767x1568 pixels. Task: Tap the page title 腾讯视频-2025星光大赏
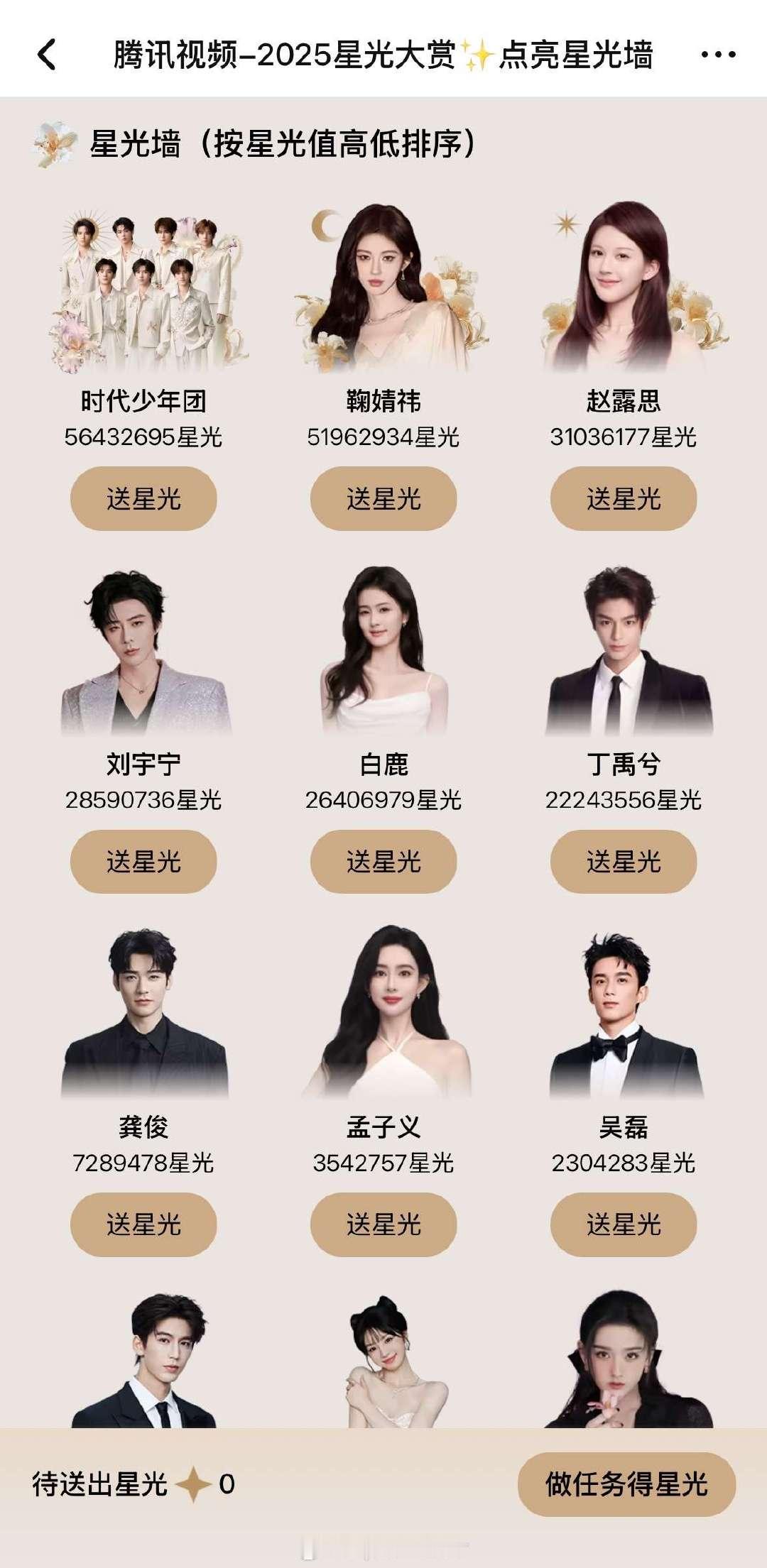[383, 55]
